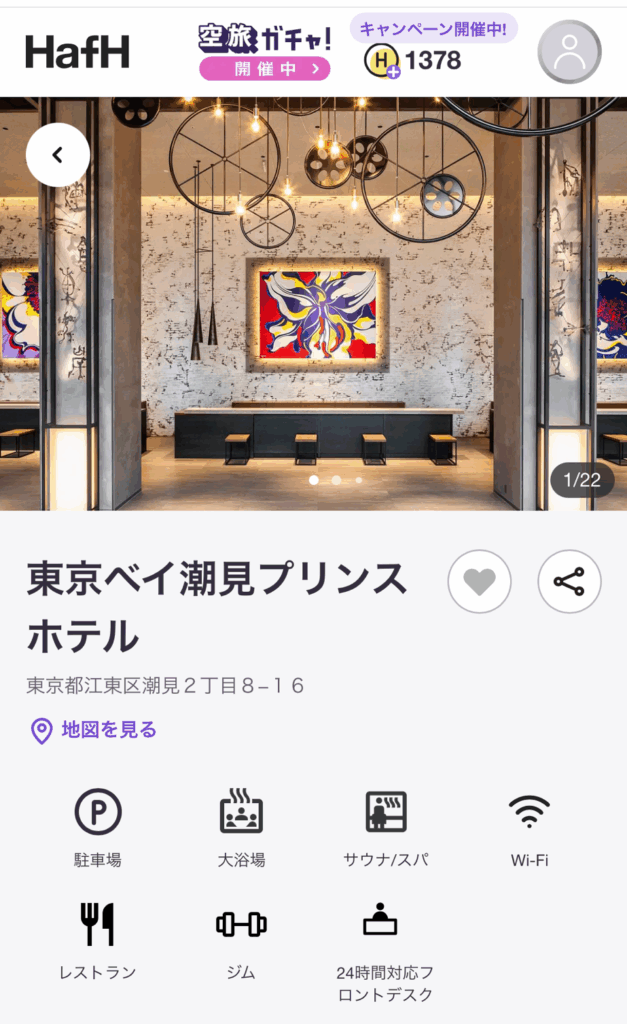Add hotel to favorites with heart

coord(479,581)
